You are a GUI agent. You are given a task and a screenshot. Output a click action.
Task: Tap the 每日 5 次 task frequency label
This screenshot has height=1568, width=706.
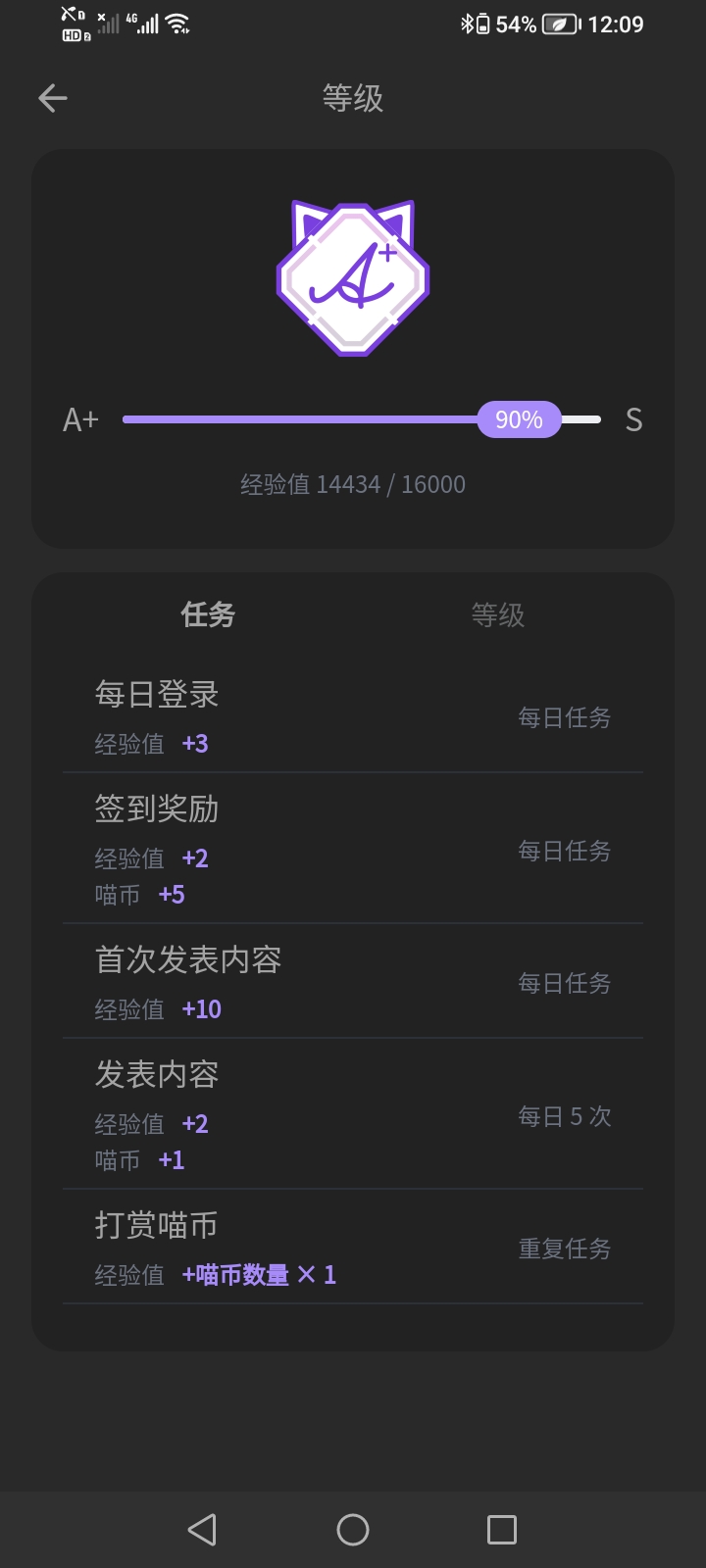point(564,1115)
